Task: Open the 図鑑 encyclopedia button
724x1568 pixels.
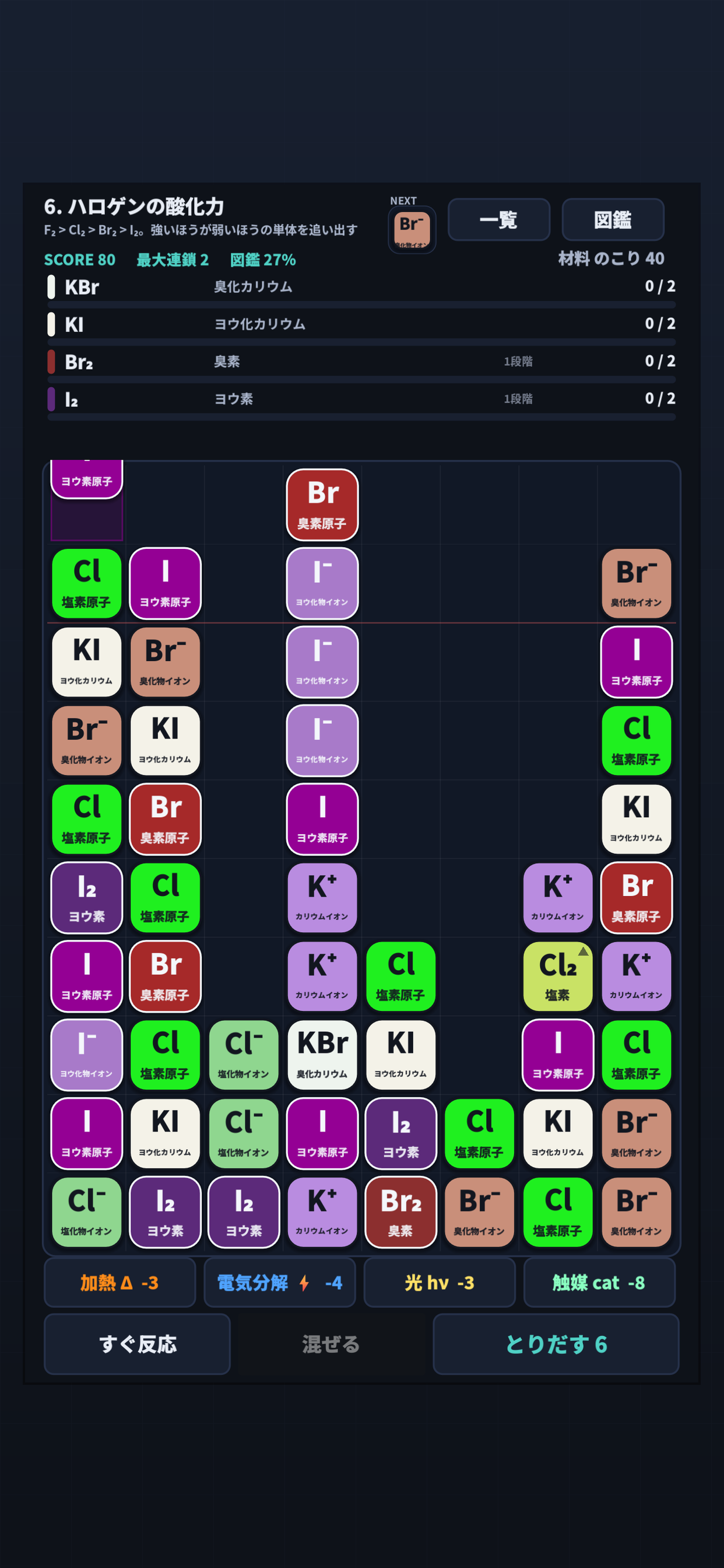Action: (613, 220)
